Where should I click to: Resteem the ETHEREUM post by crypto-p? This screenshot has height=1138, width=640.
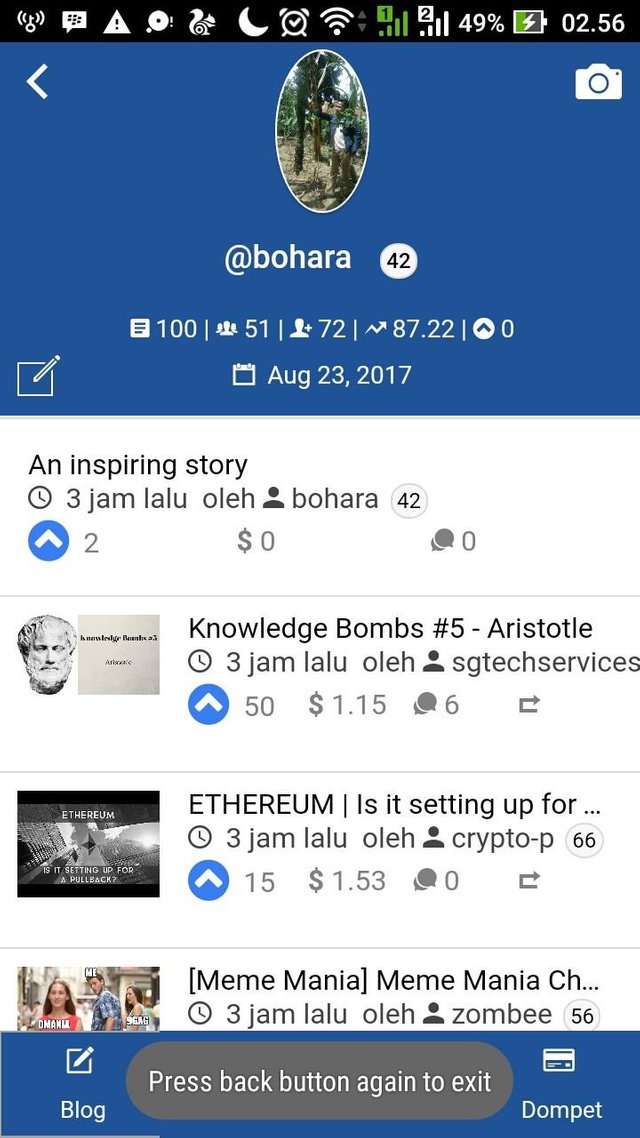coord(529,881)
